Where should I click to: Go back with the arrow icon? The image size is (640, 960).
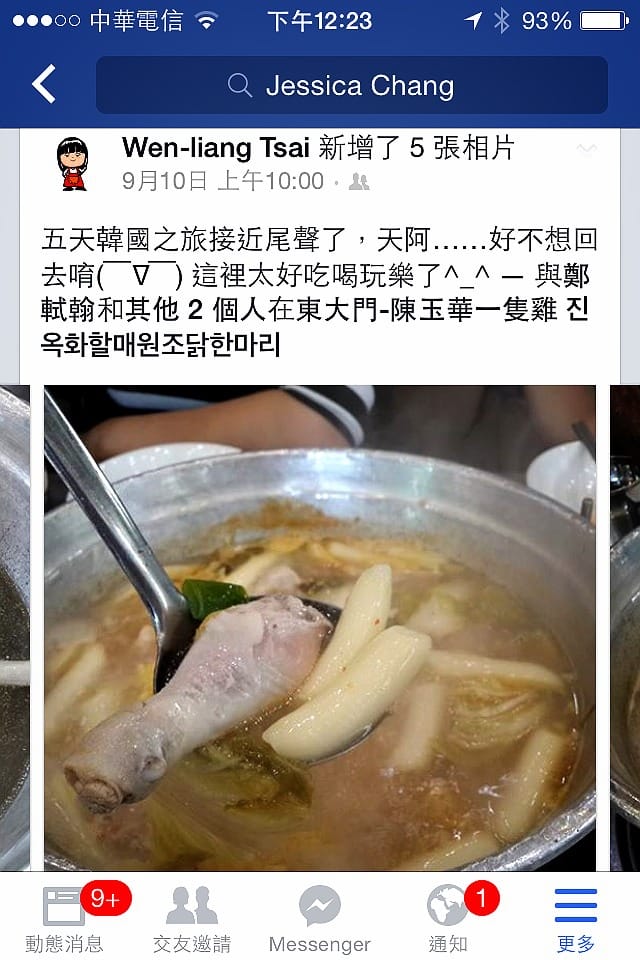coord(43,85)
